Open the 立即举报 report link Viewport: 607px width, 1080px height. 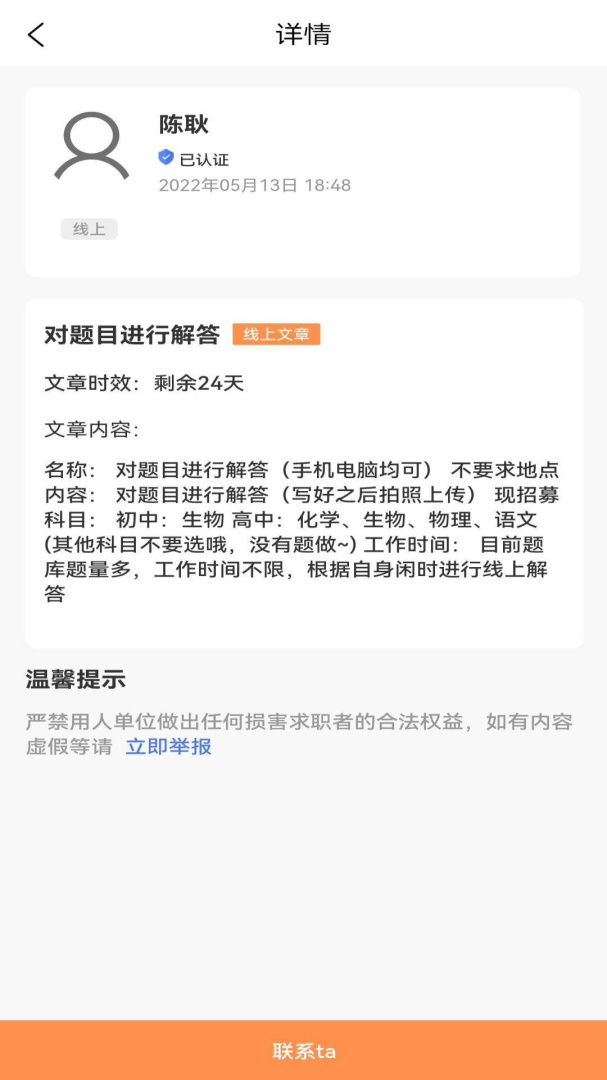[168, 746]
